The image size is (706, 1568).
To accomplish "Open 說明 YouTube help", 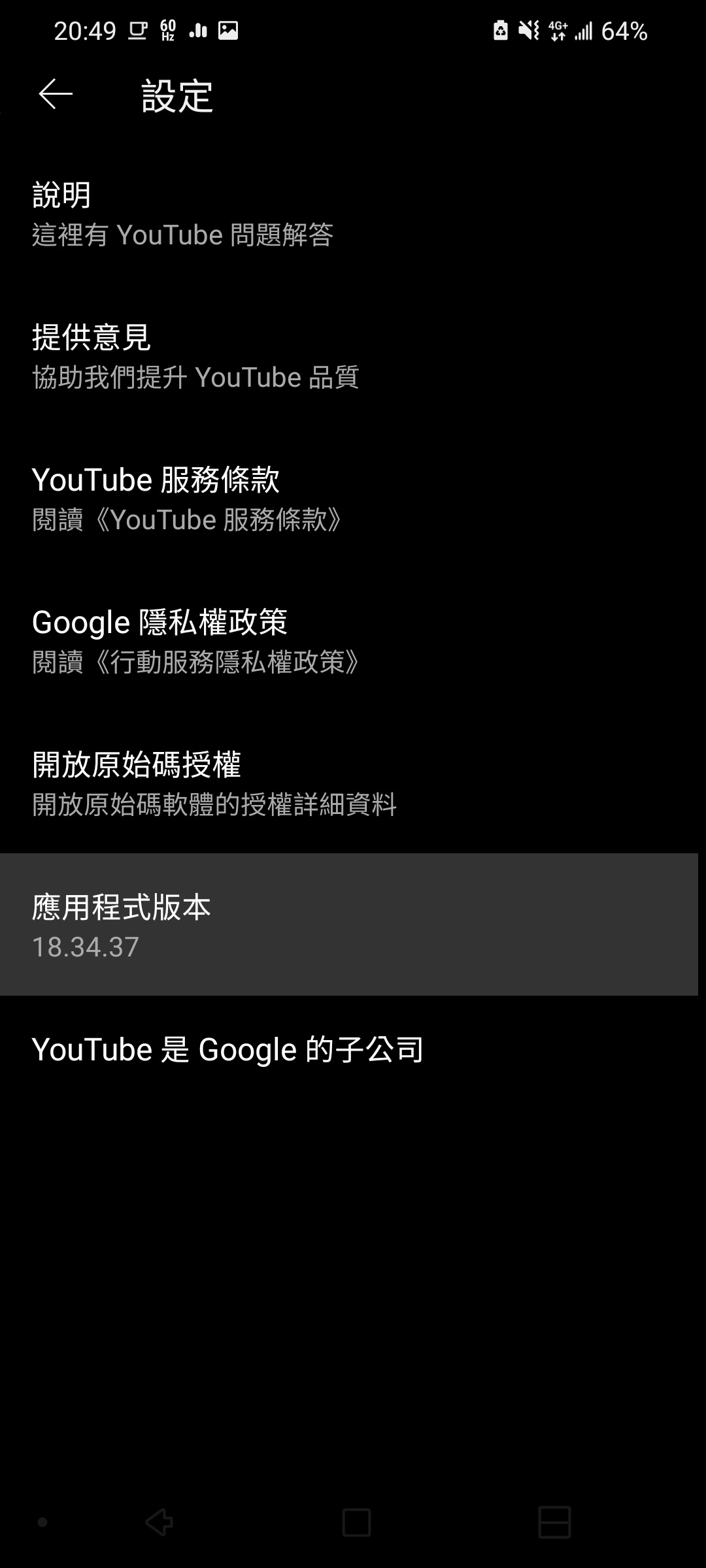I will tap(183, 214).
